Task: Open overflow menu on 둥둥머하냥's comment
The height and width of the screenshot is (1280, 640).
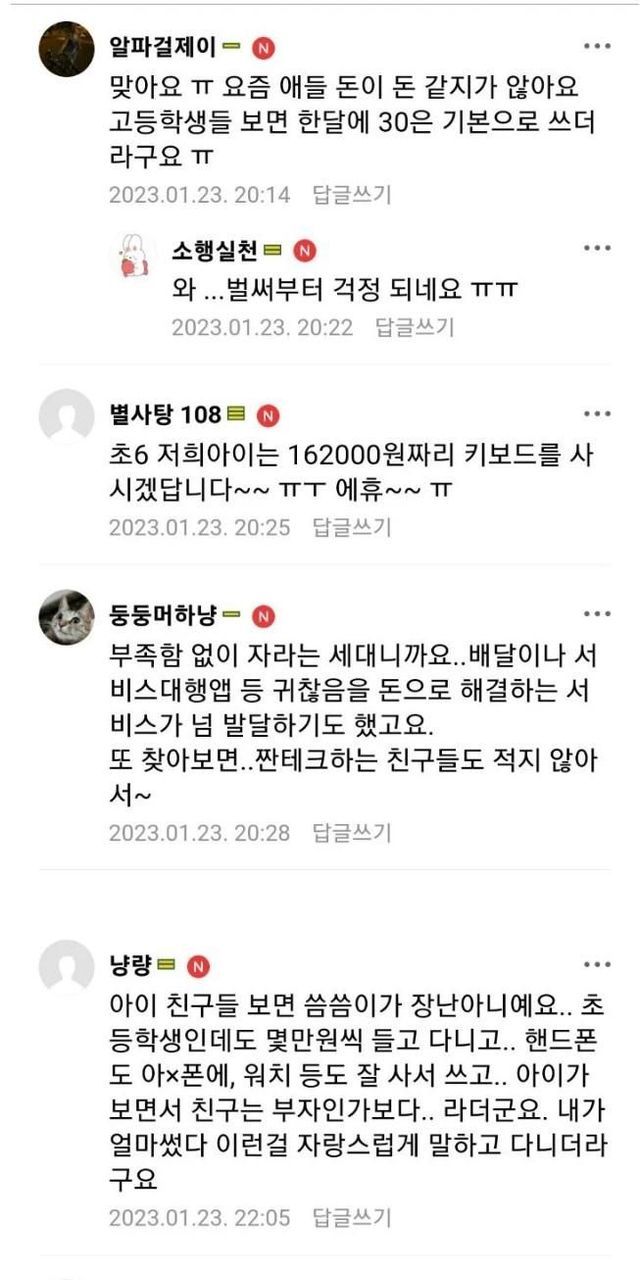Action: coord(597,614)
